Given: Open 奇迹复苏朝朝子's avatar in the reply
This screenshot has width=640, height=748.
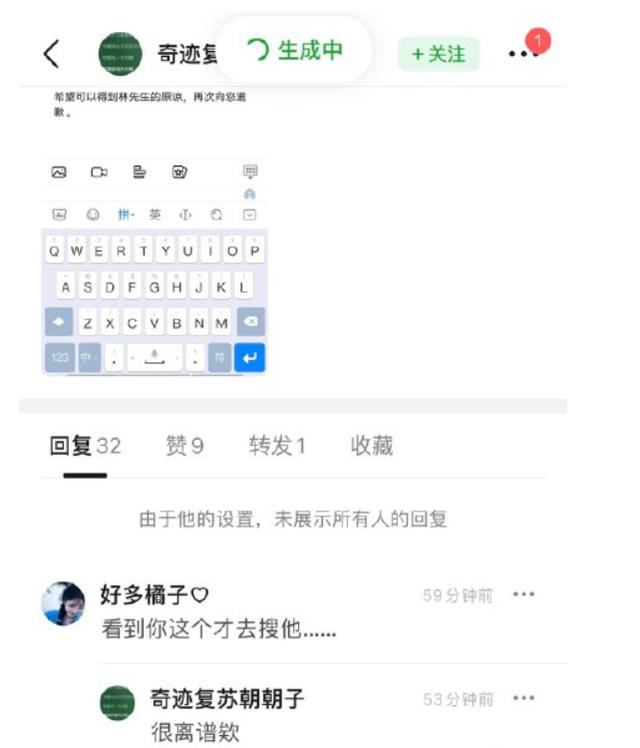Looking at the screenshot, I should point(118,702).
